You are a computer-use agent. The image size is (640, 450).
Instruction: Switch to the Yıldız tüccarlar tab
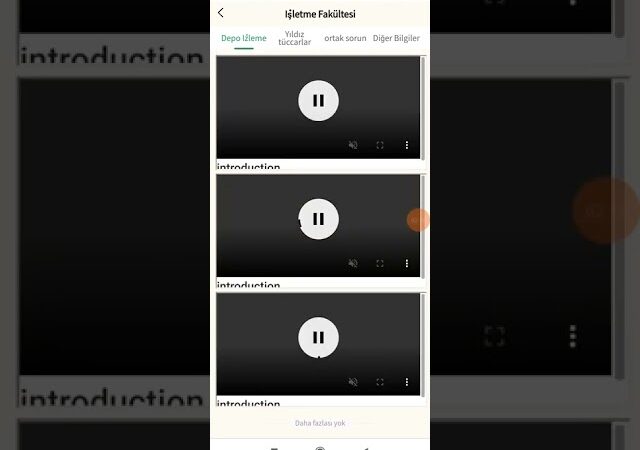click(294, 38)
